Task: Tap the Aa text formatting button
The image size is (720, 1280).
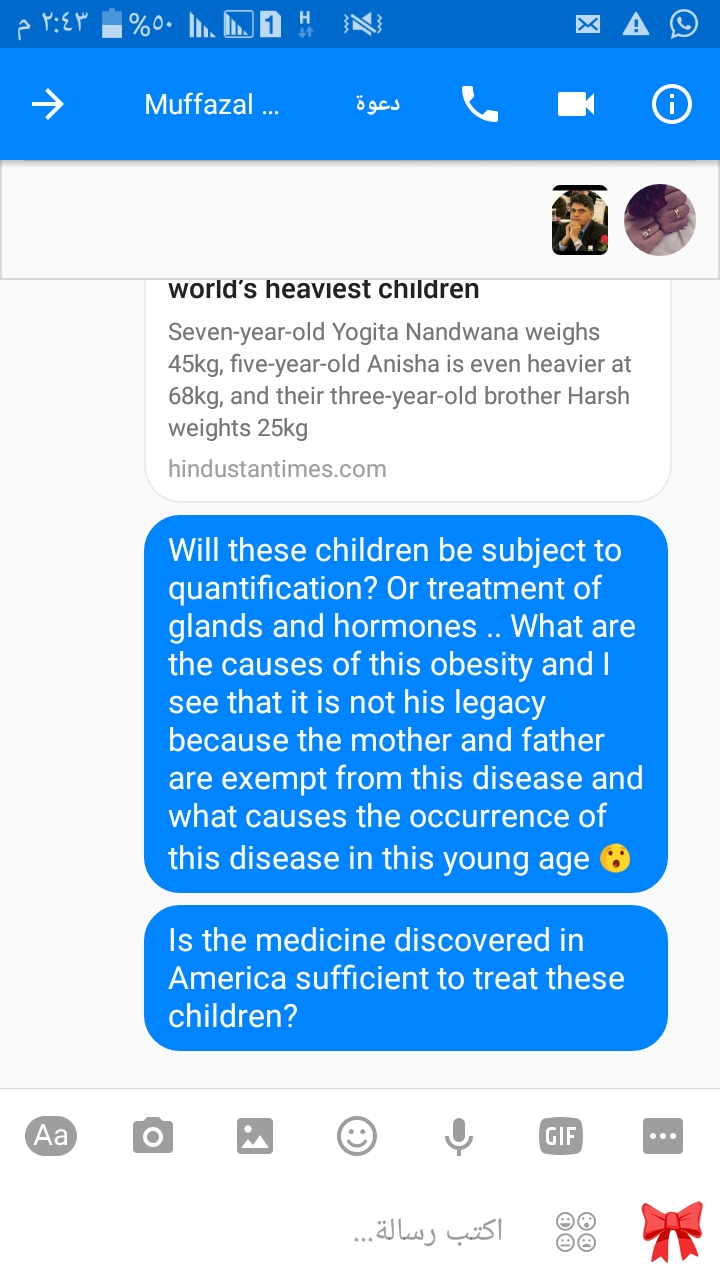Action: click(51, 1135)
